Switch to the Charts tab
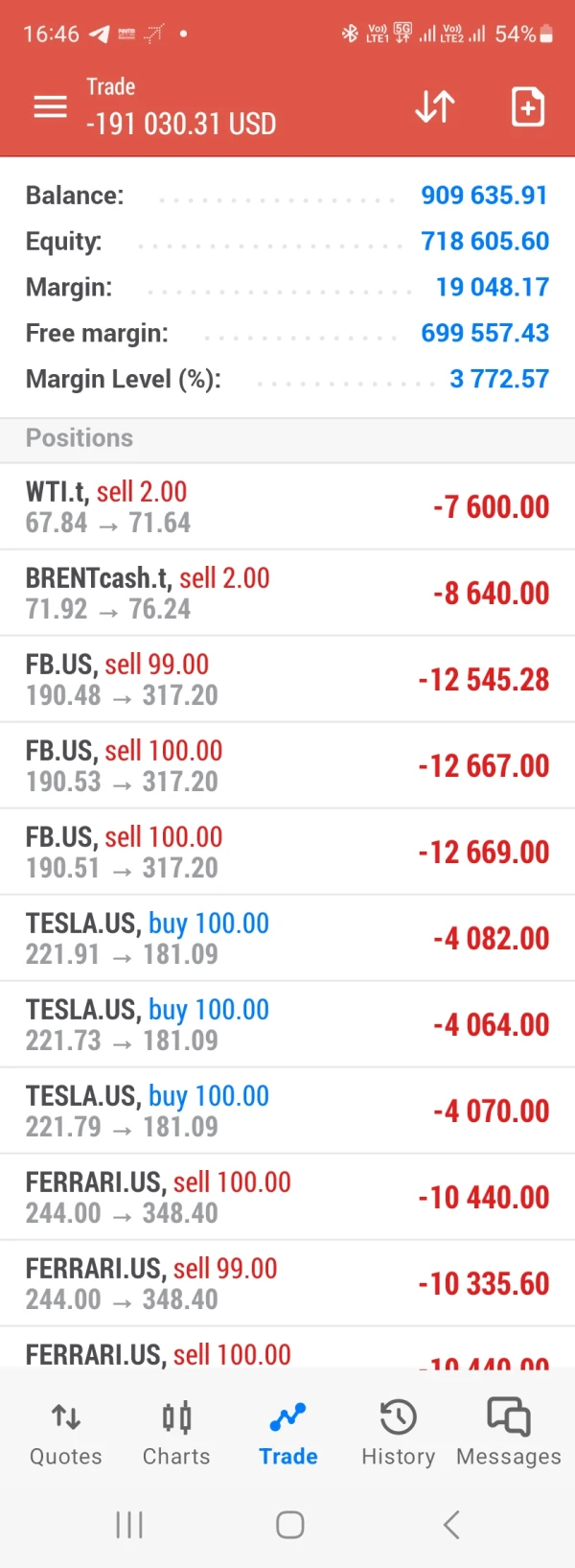 pos(176,1434)
